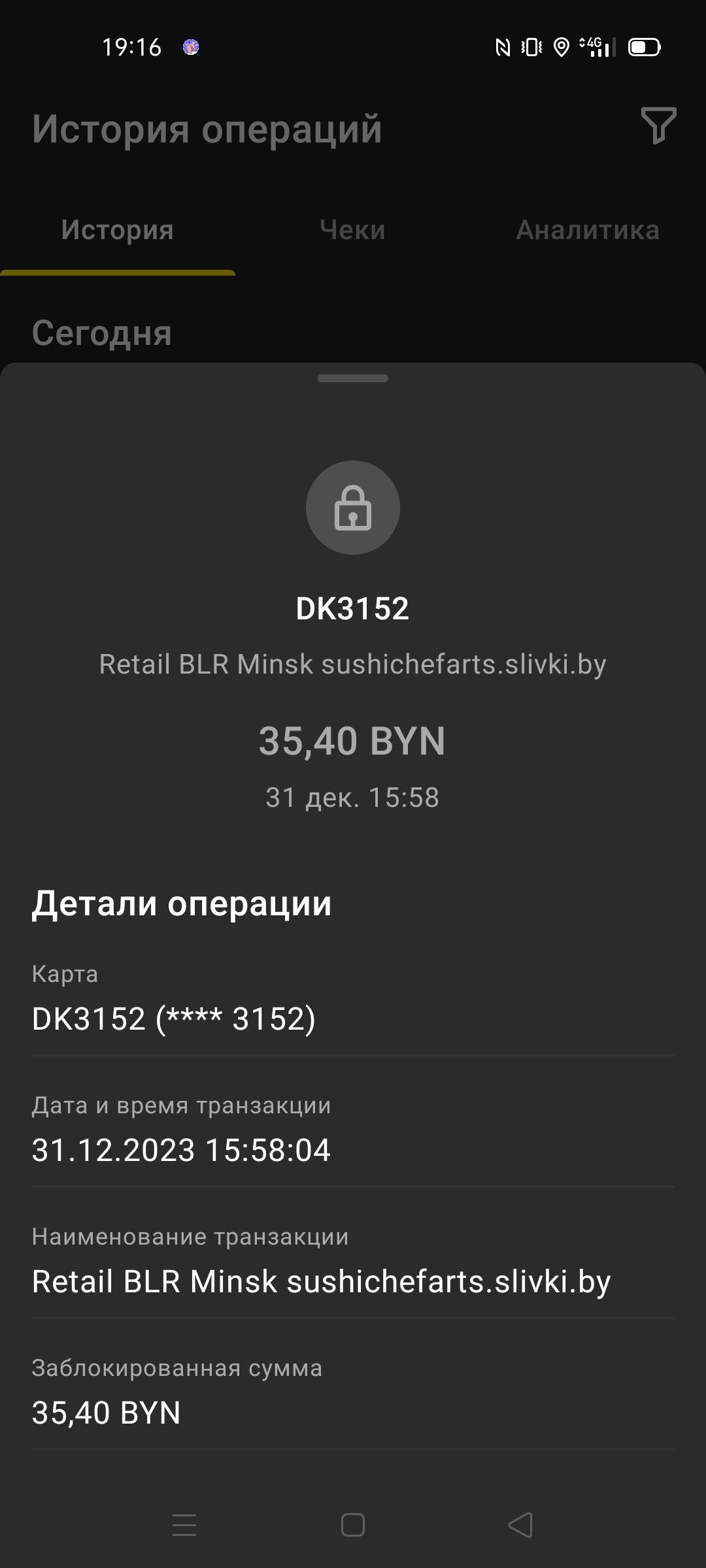The image size is (706, 1568).
Task: Switch to the Аналитика tab
Action: coord(588,230)
